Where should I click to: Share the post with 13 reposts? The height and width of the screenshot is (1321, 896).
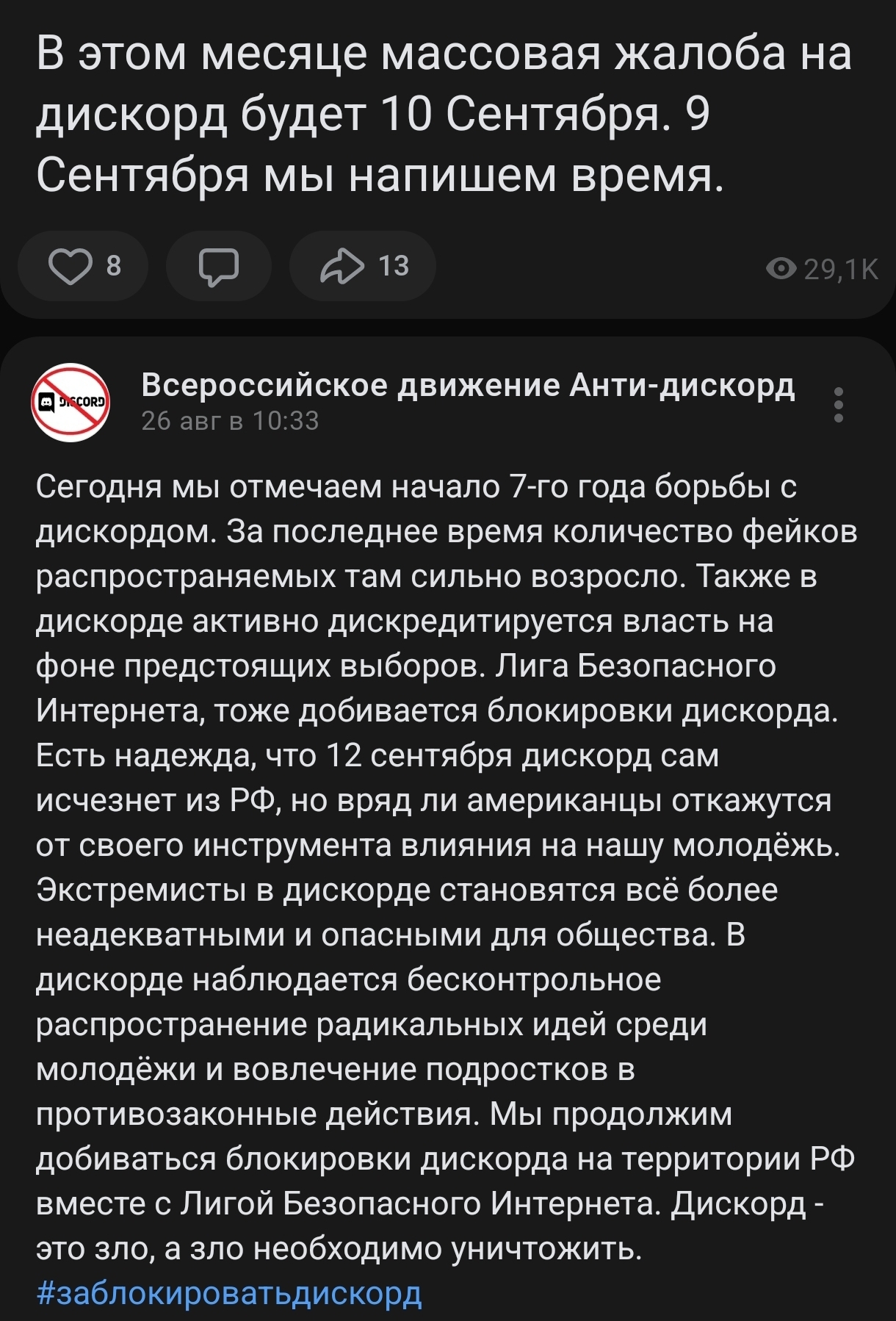363,266
